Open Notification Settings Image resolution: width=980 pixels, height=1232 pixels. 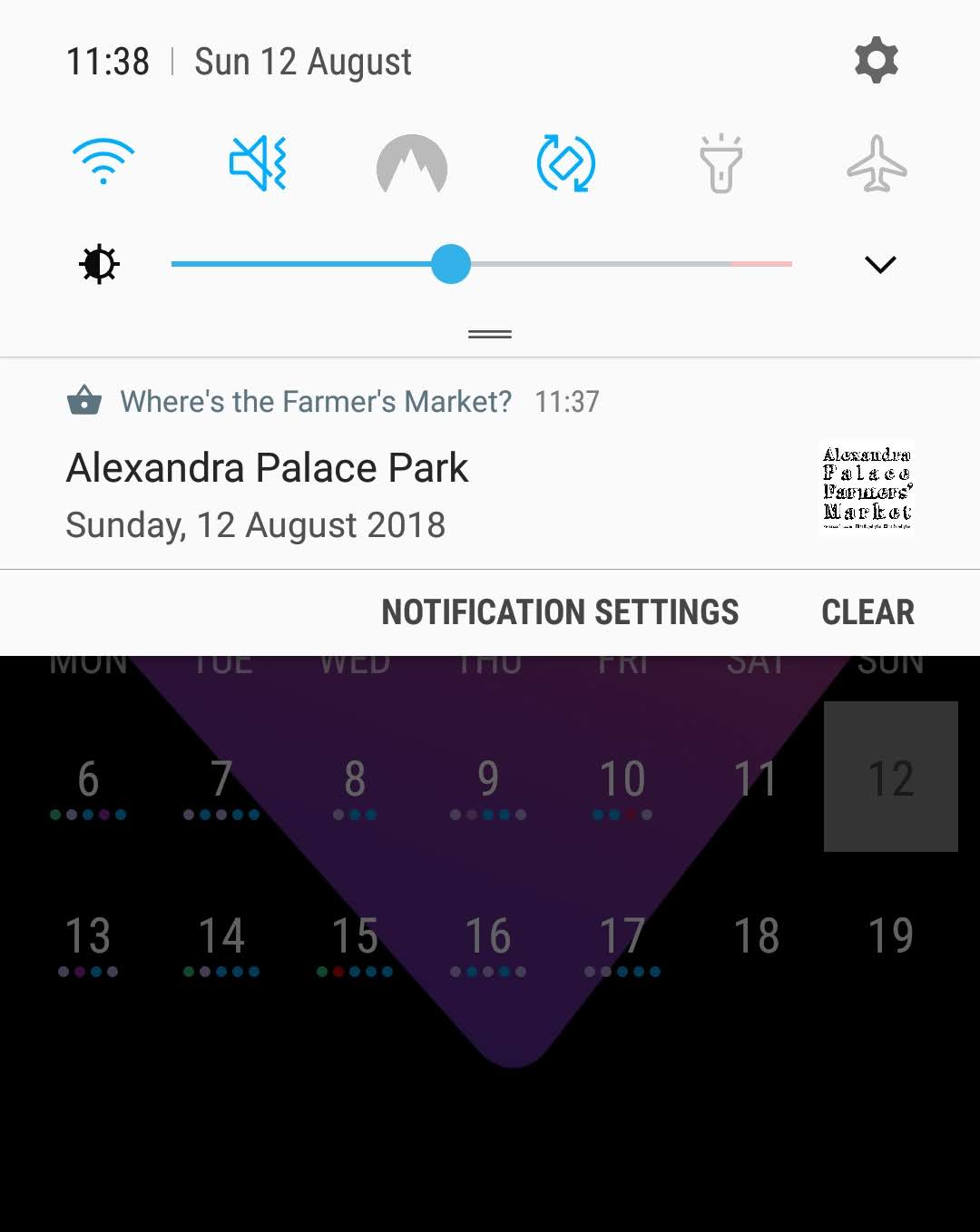pos(560,612)
